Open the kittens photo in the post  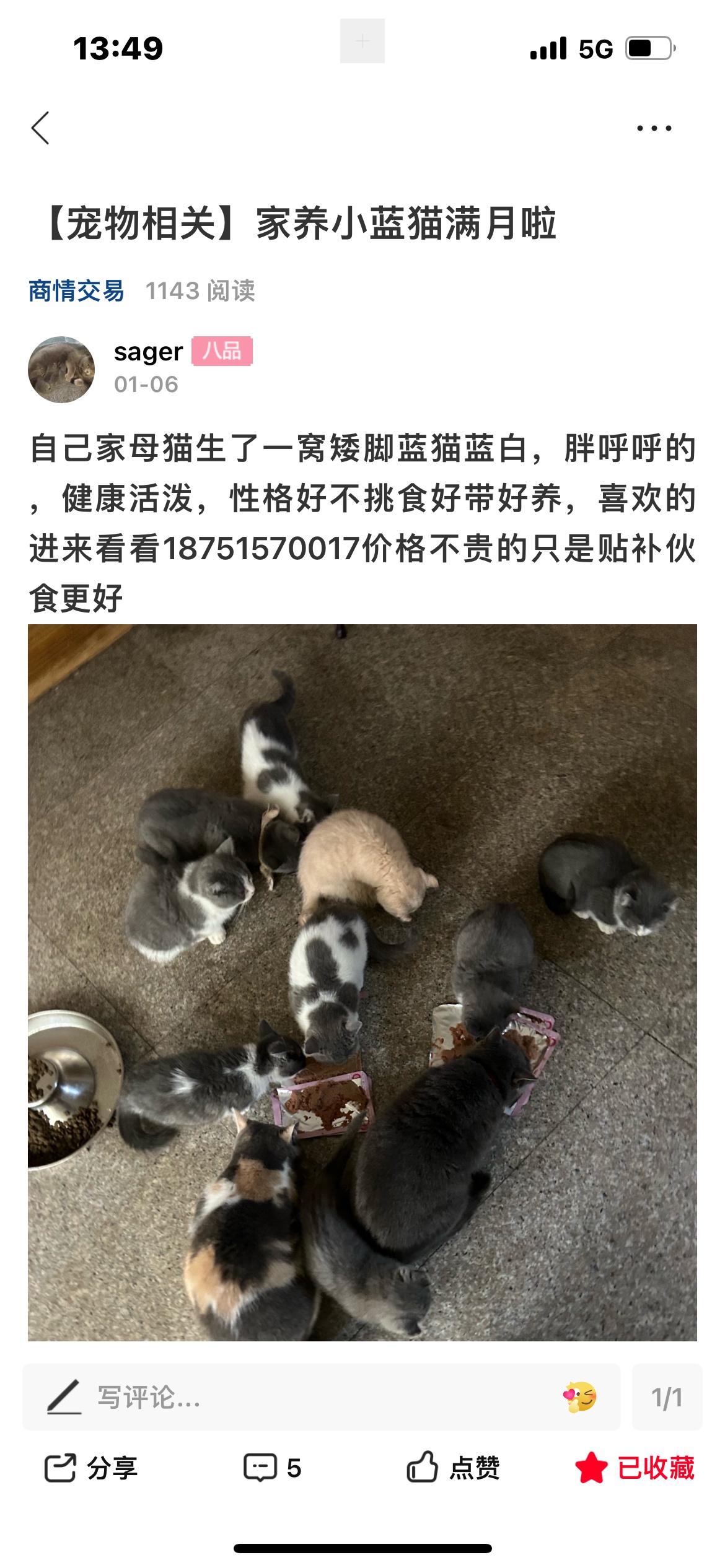tap(362, 982)
